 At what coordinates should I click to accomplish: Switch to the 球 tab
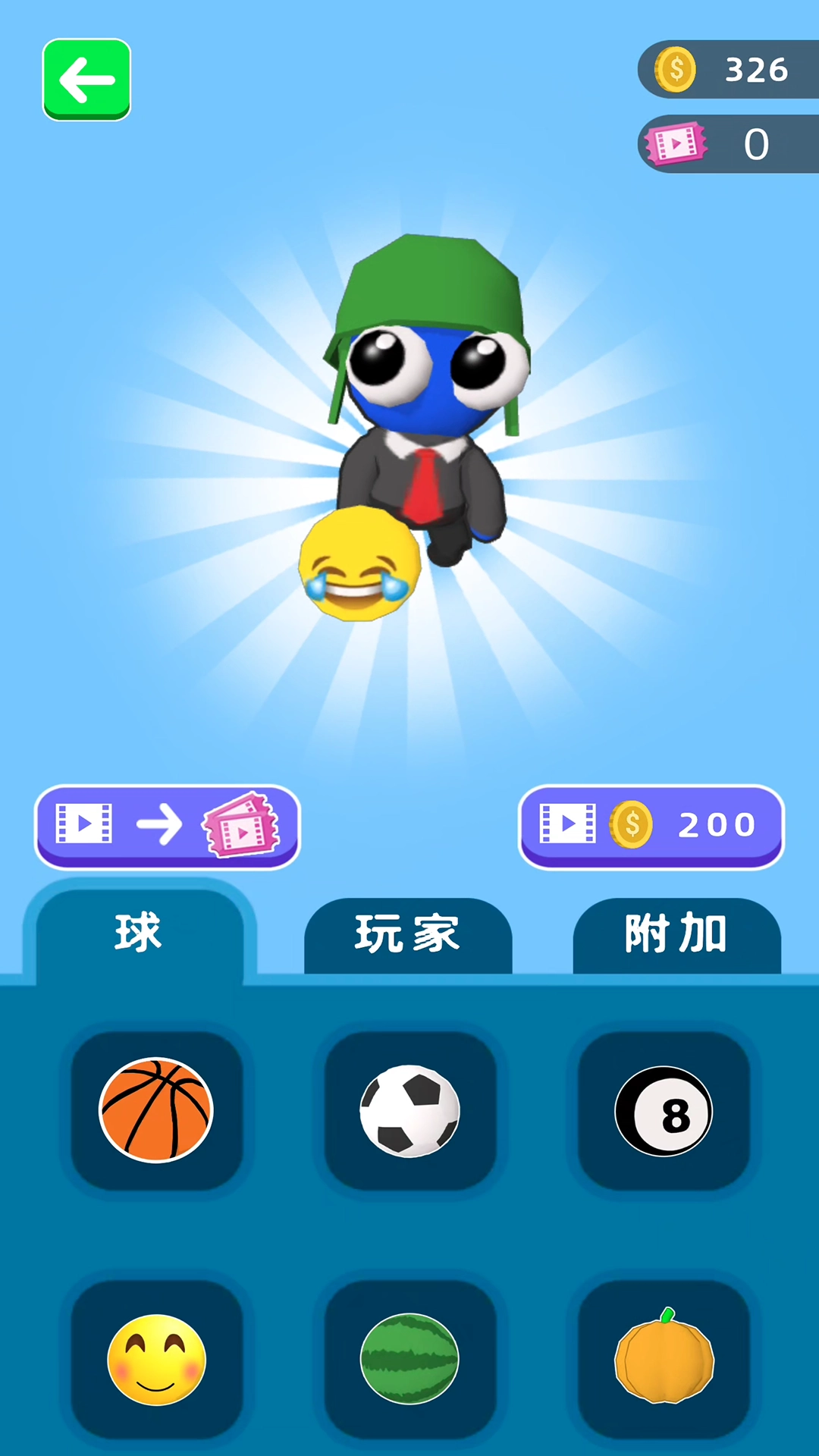point(140,934)
